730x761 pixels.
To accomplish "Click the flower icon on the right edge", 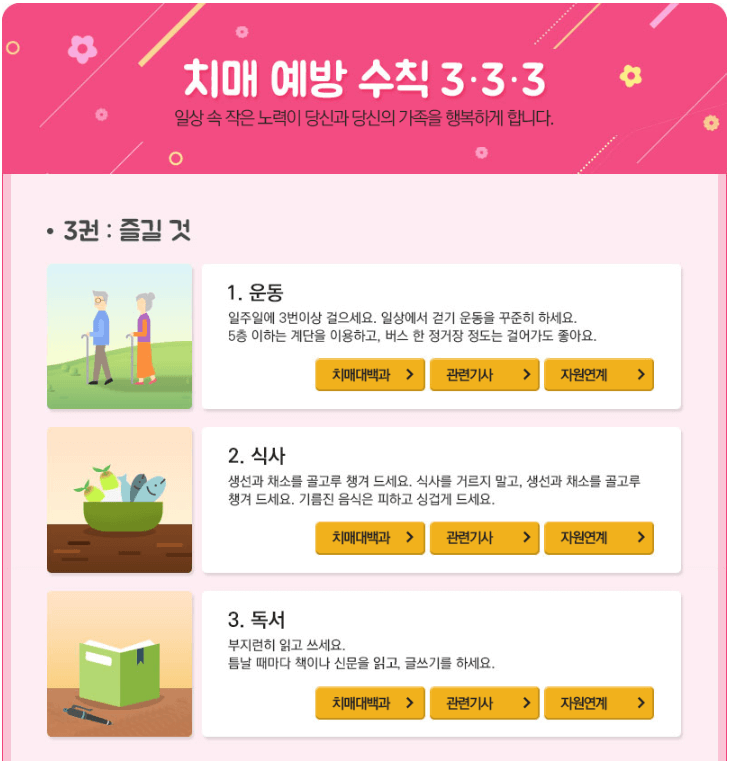I will 709,122.
